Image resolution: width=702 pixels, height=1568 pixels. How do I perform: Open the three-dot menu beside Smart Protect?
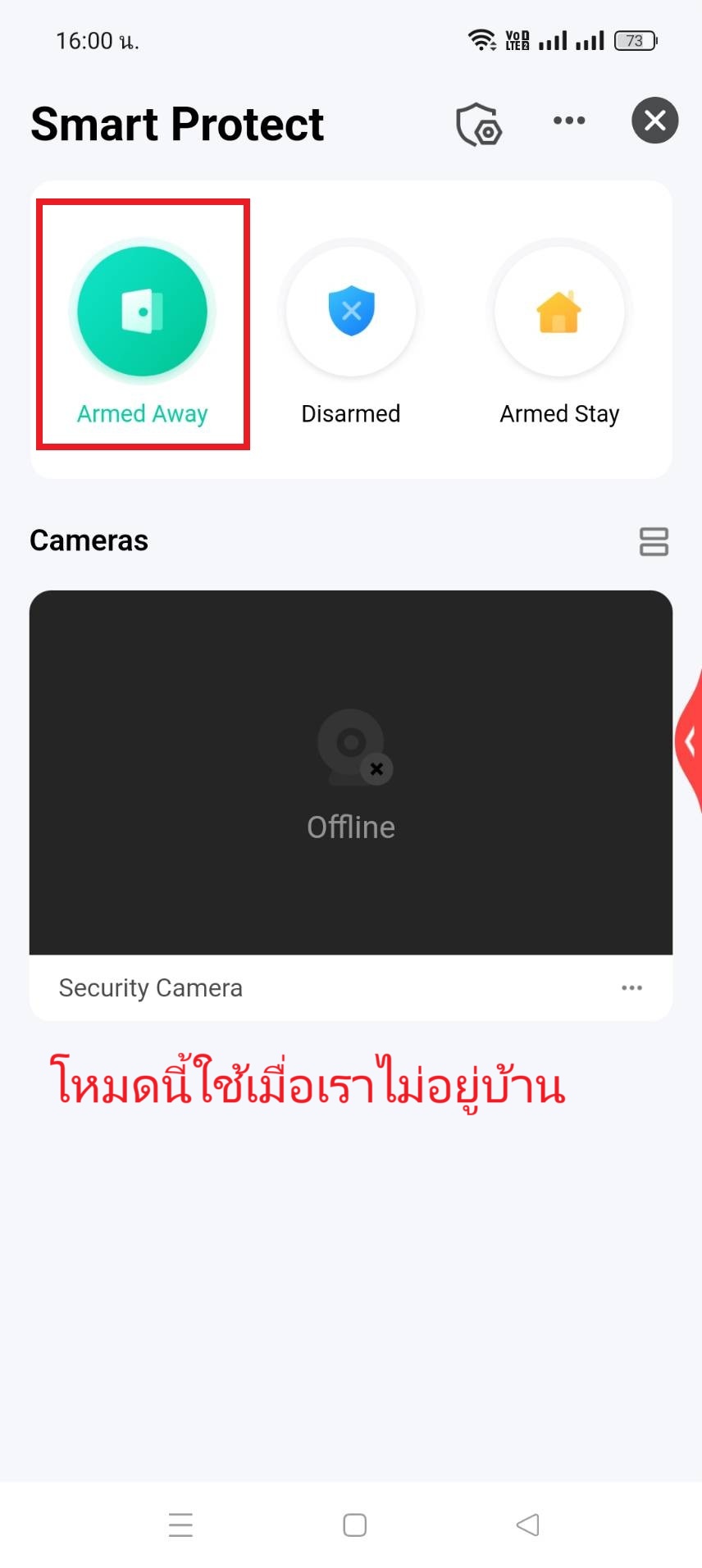pyautogui.click(x=569, y=121)
